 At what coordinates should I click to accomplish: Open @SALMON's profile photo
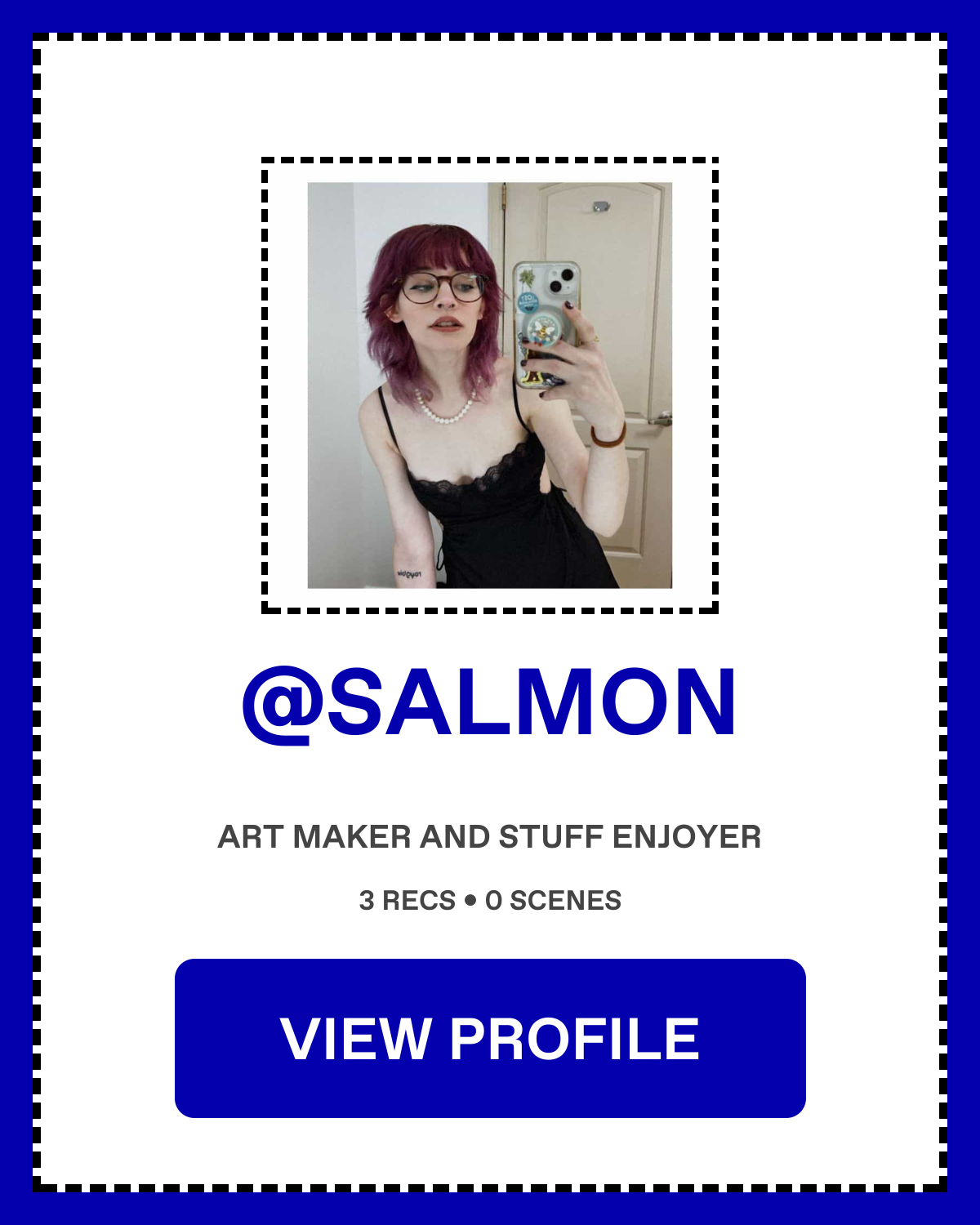click(489, 385)
